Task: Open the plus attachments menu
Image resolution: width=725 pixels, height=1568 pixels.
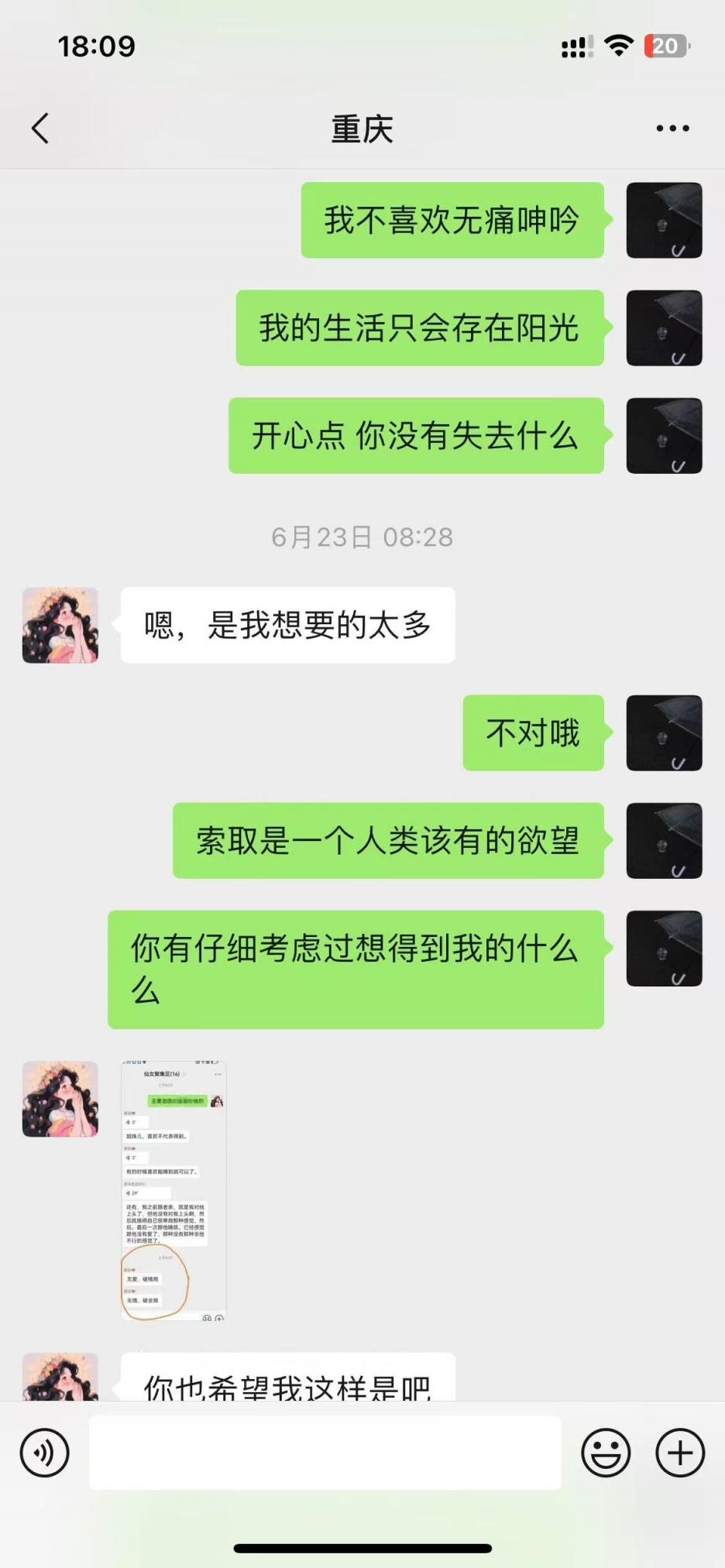Action: [680, 1453]
